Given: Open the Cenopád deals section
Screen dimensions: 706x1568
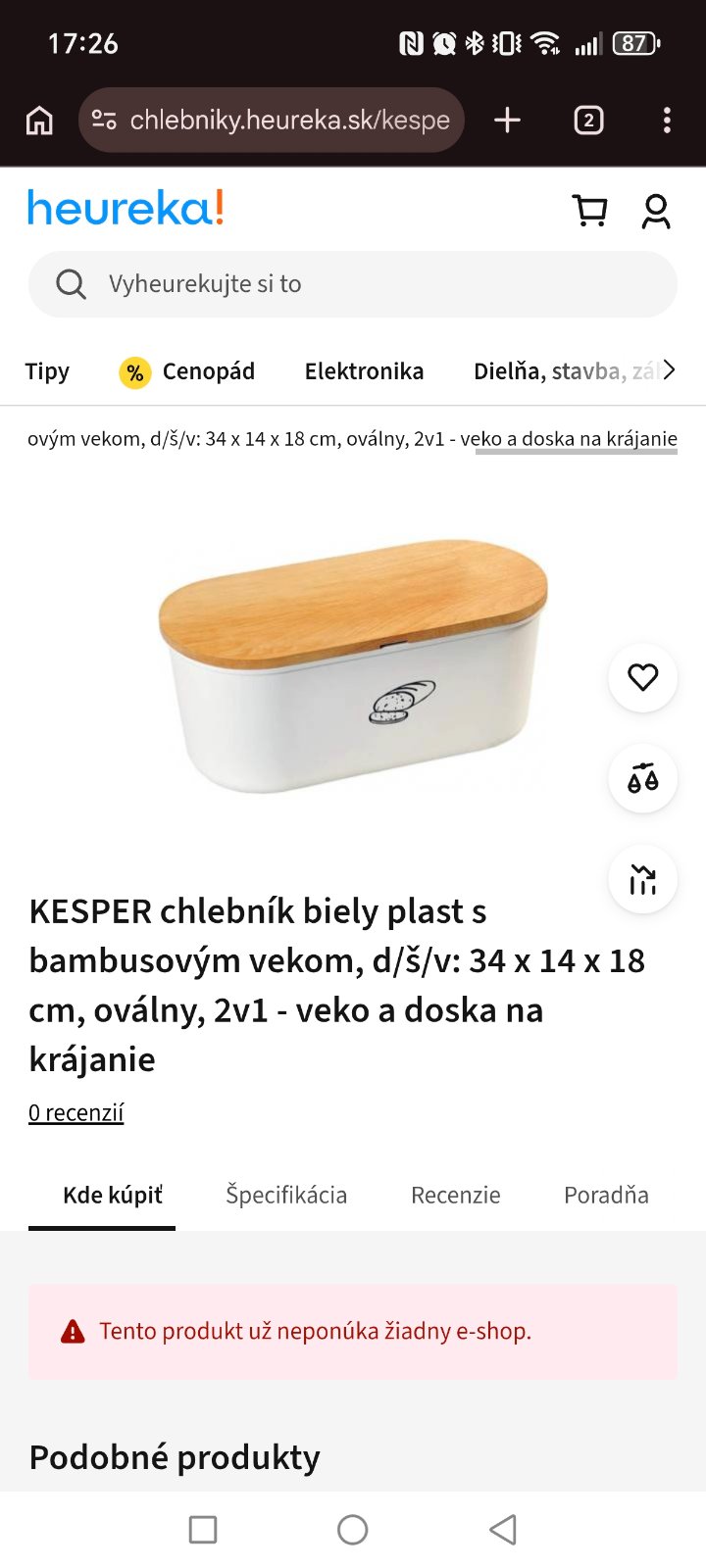Looking at the screenshot, I should pyautogui.click(x=187, y=371).
